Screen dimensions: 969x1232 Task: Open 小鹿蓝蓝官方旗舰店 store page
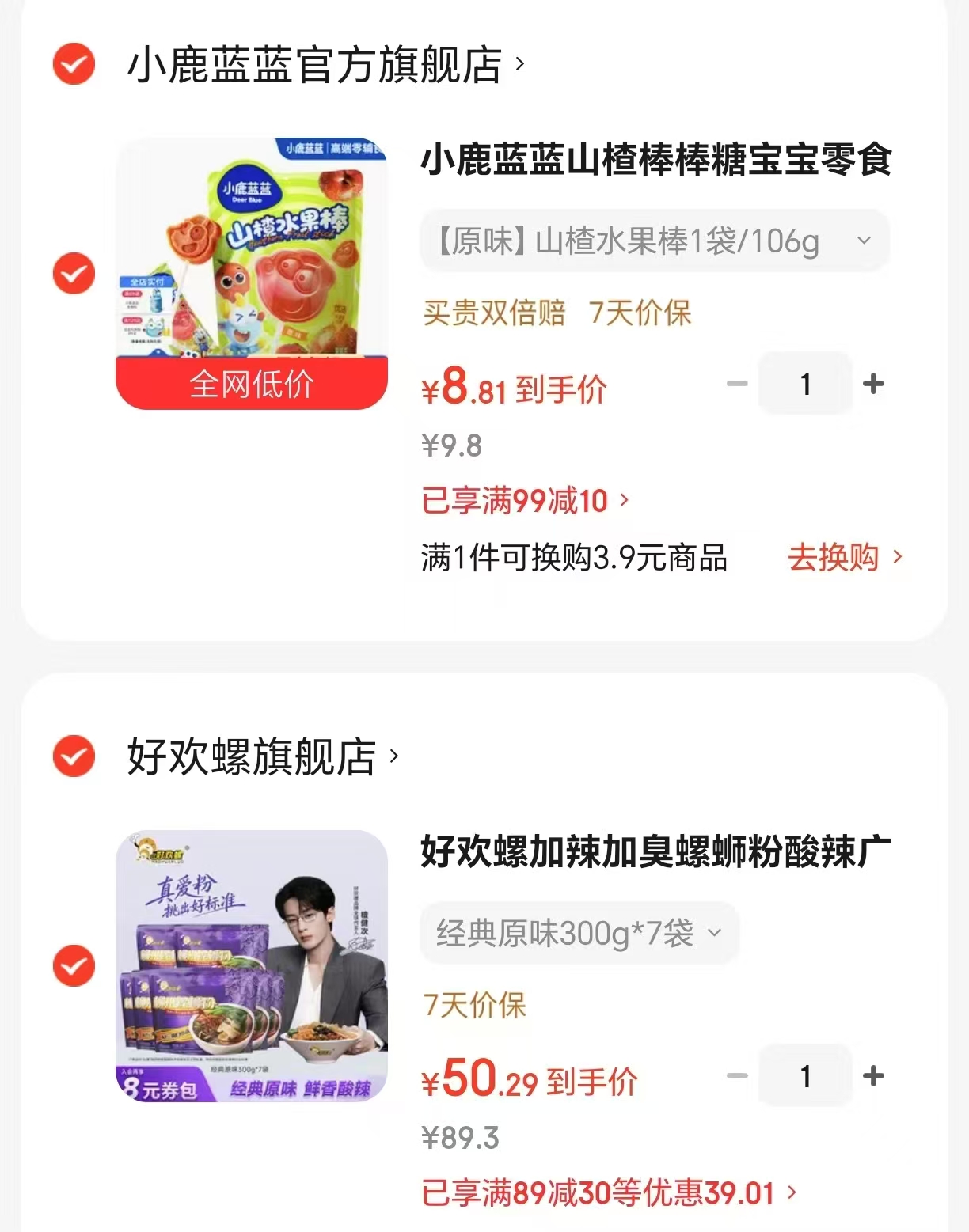coord(325,64)
